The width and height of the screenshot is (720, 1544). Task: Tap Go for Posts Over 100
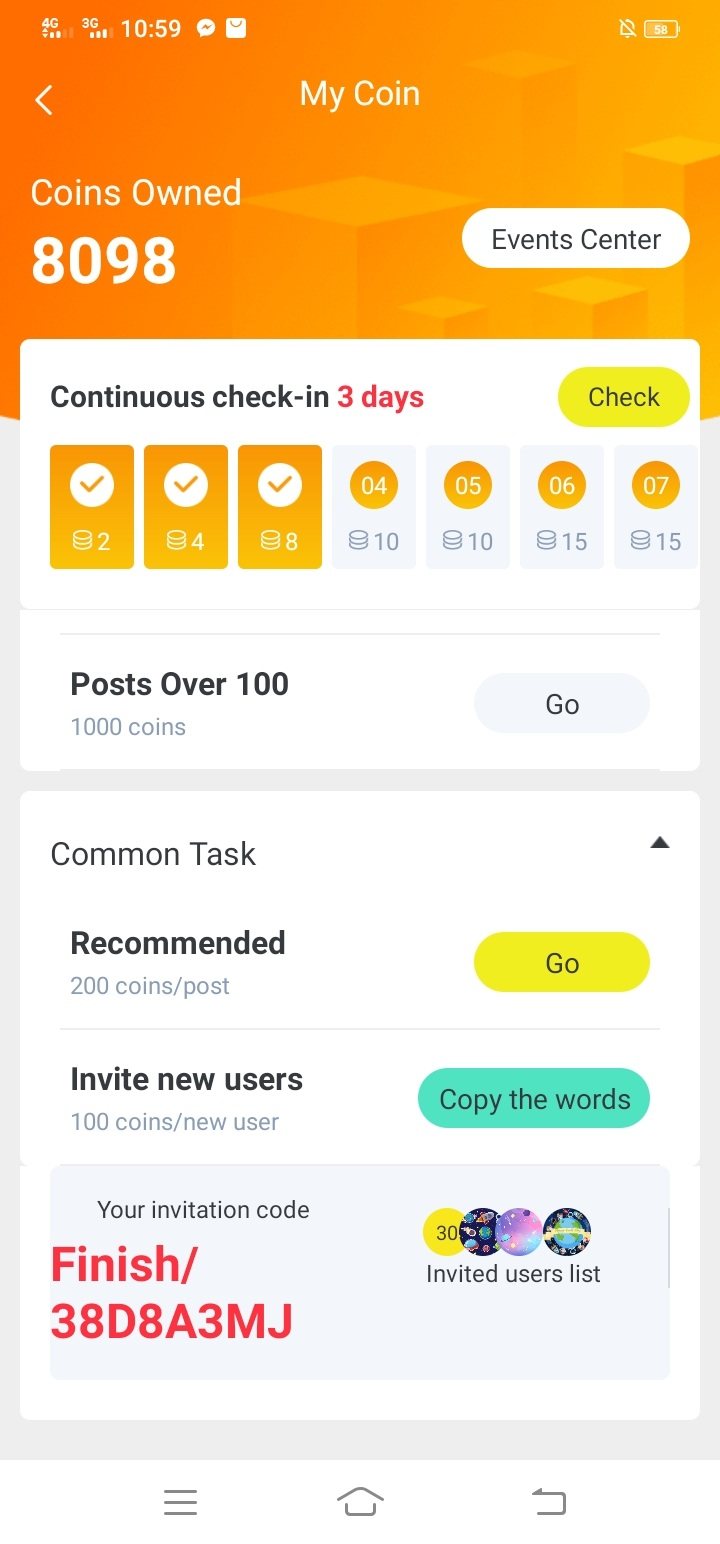point(561,704)
